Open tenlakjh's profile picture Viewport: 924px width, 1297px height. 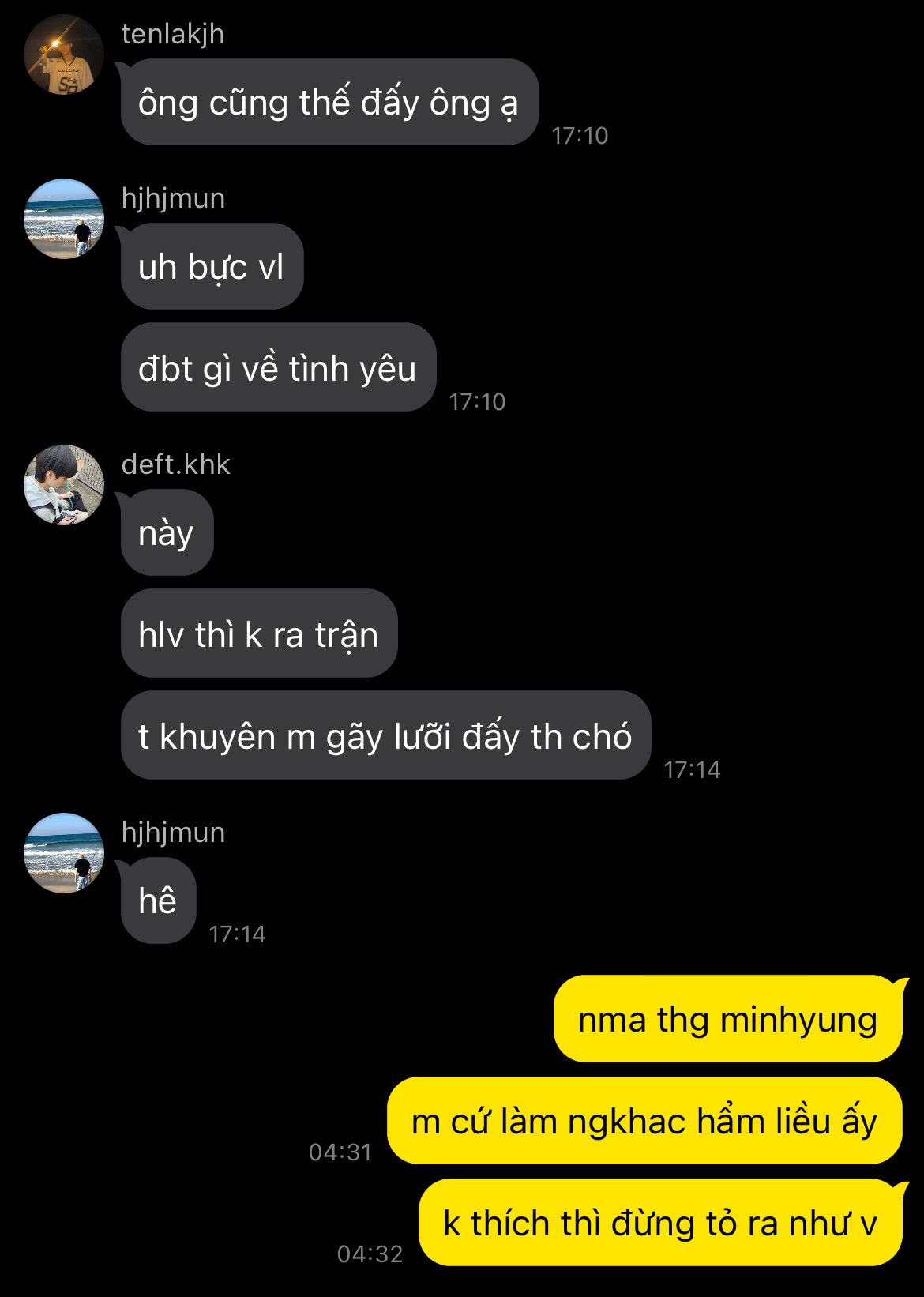pos(64,55)
